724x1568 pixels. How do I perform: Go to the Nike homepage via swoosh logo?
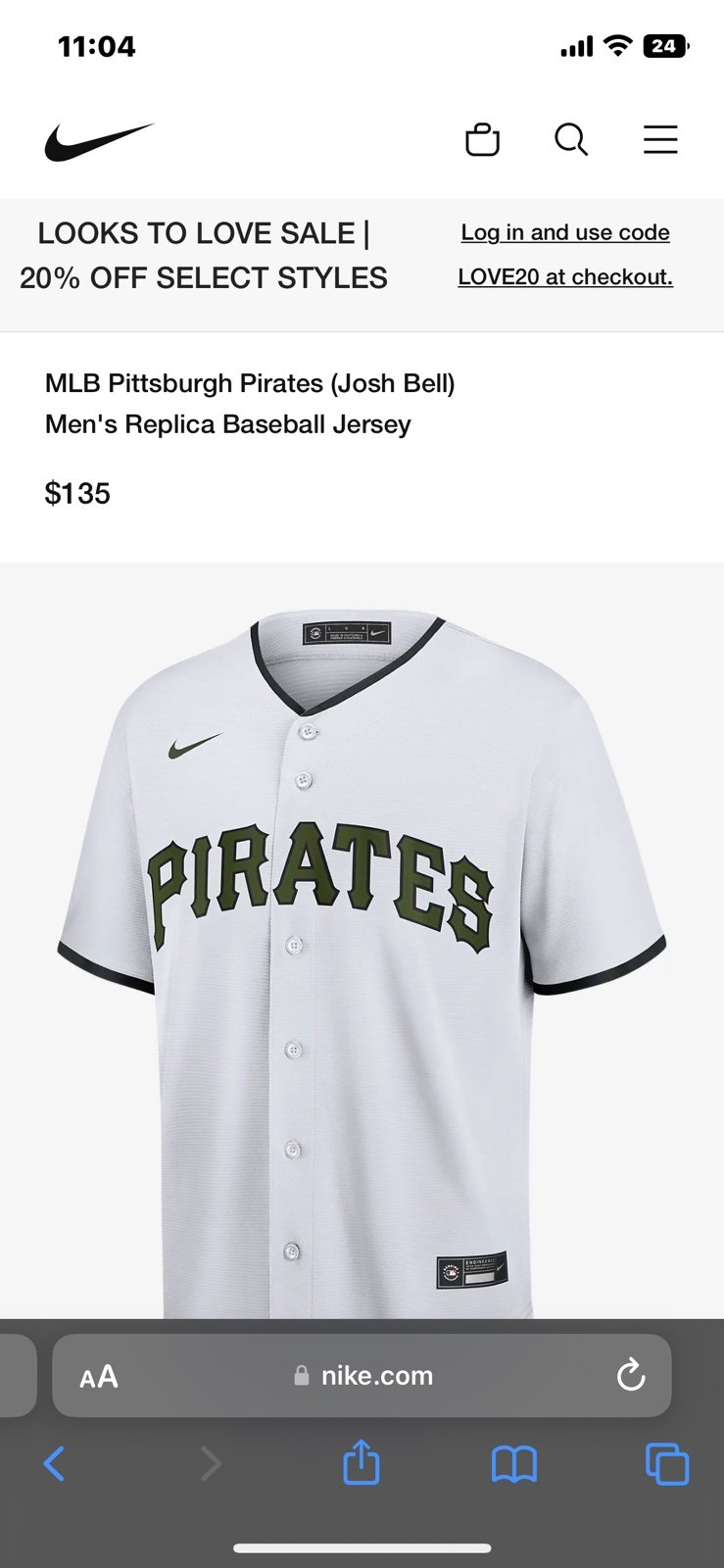[99, 141]
